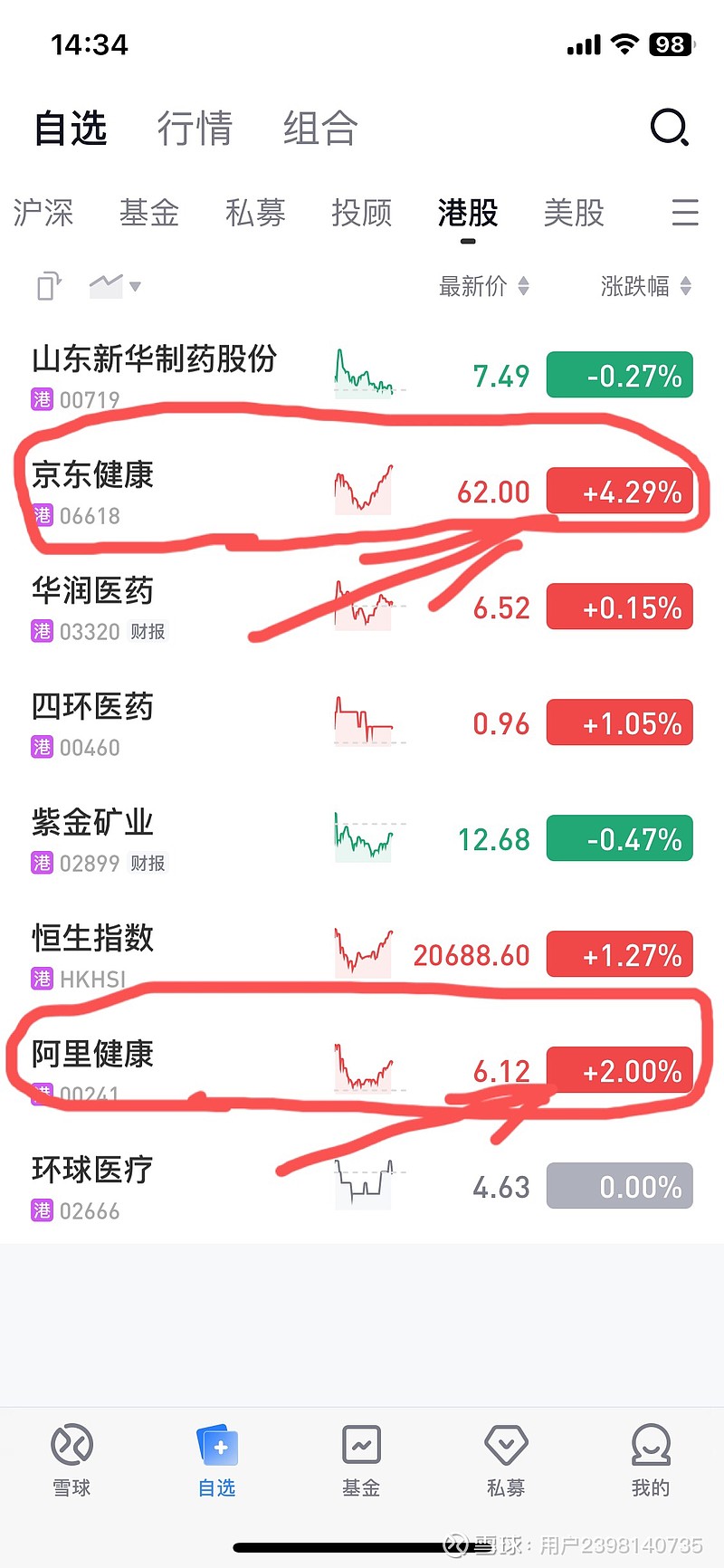Tap the portrait-landscape switch icon
724x1568 pixels.
point(49,286)
